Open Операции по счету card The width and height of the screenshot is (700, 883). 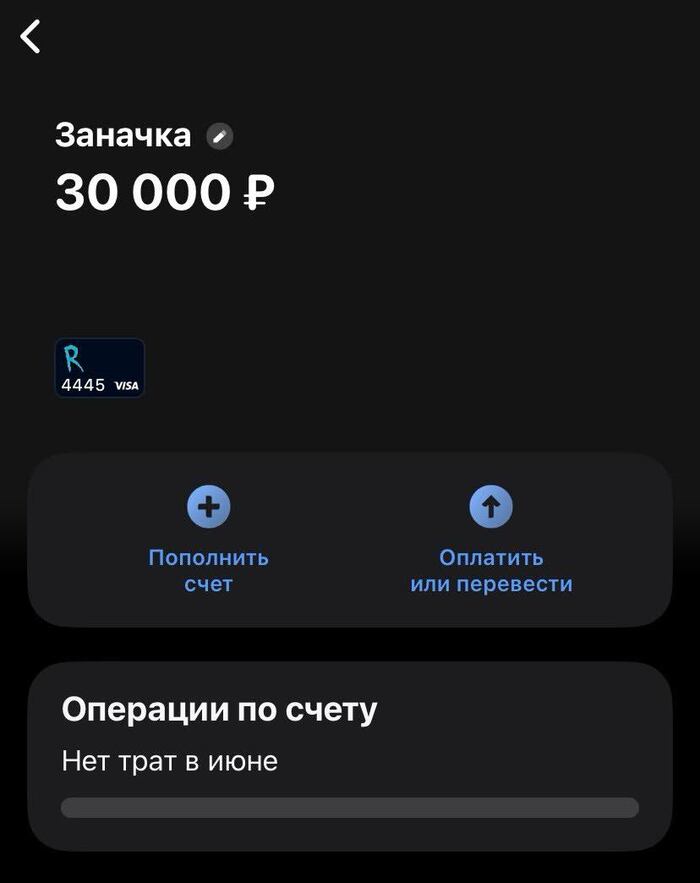[x=349, y=755]
